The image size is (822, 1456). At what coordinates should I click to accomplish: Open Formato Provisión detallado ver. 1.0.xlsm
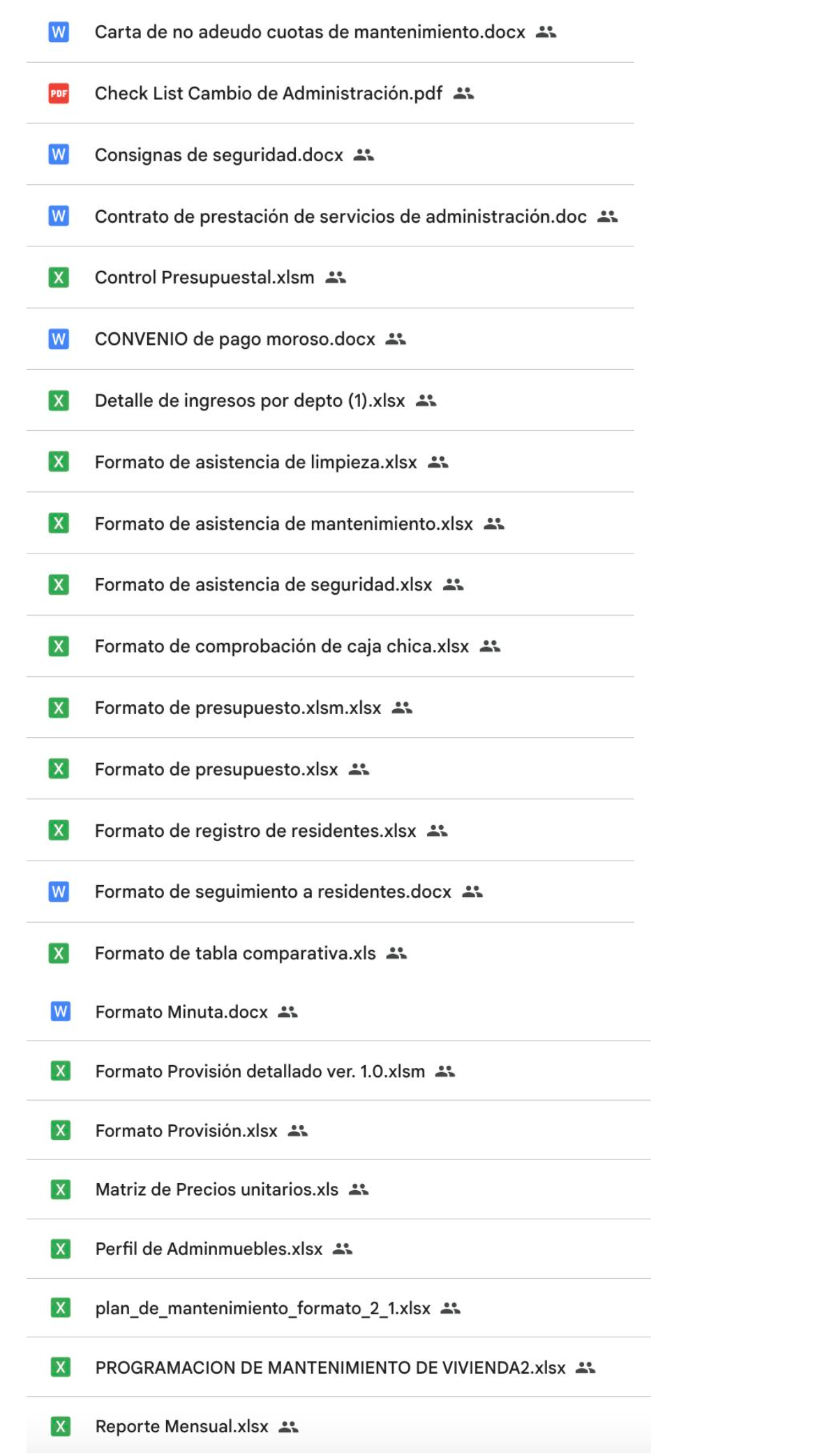coord(260,1071)
